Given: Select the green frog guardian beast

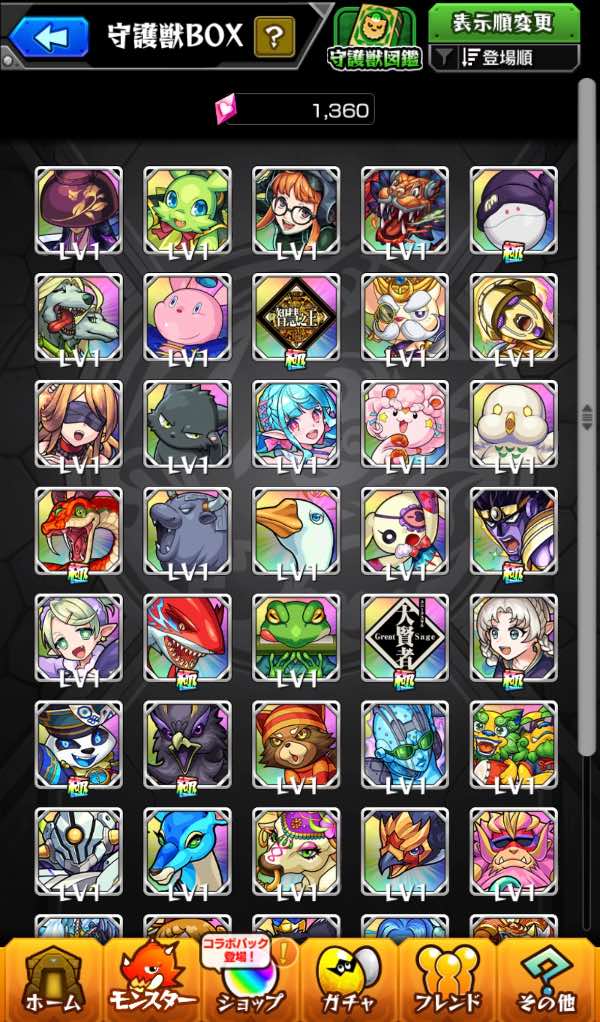Looking at the screenshot, I should tap(296, 638).
